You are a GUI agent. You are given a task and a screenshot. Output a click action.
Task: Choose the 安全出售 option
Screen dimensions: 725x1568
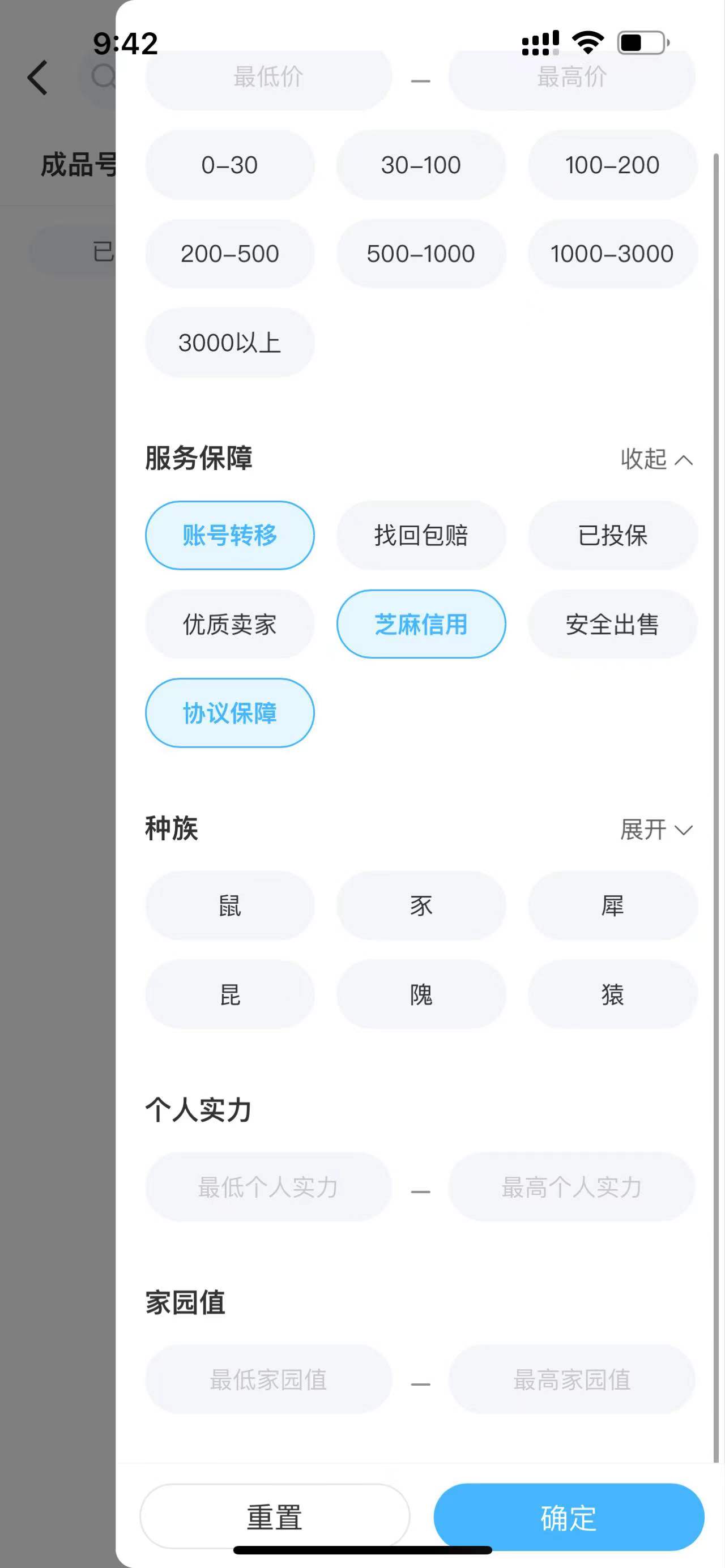pyautogui.click(x=612, y=625)
